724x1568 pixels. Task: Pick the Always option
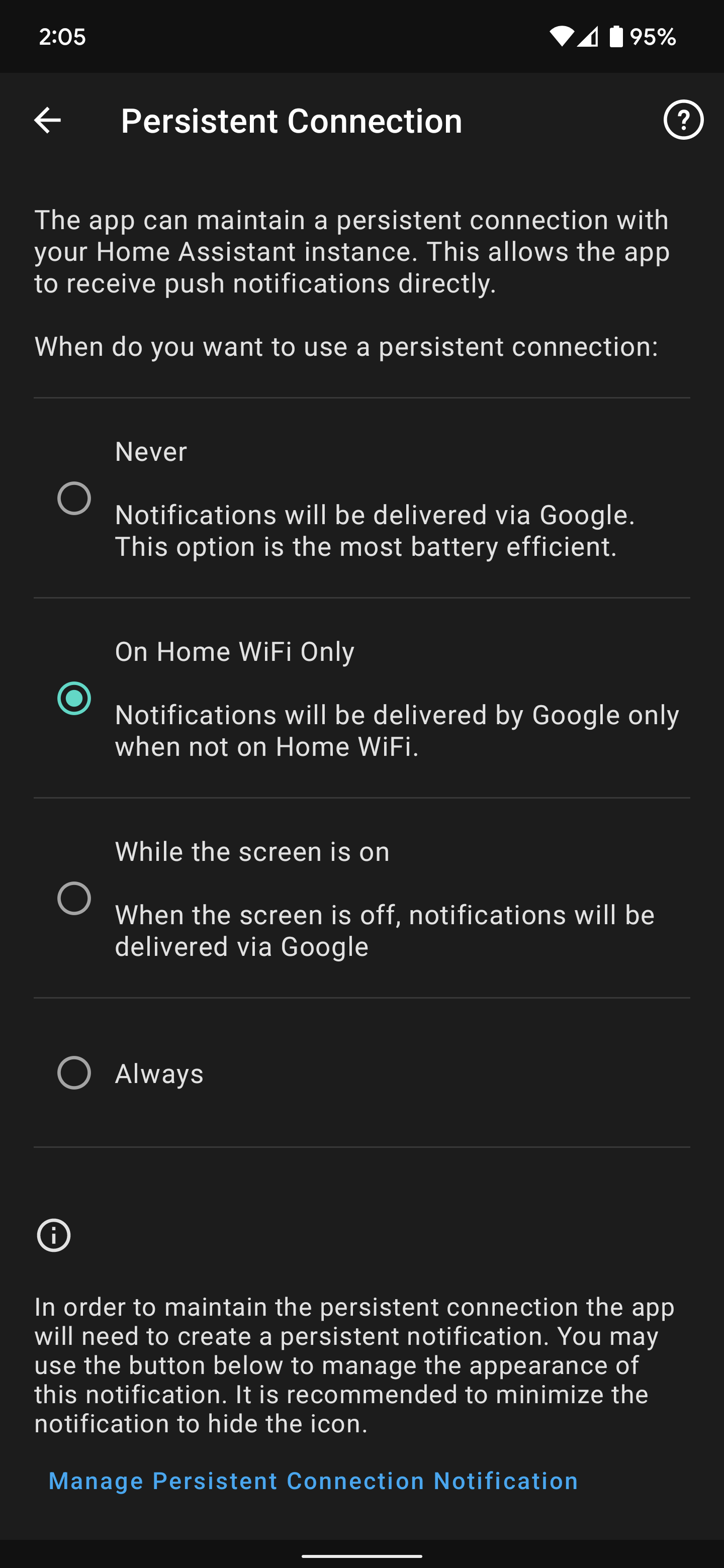point(74,1072)
